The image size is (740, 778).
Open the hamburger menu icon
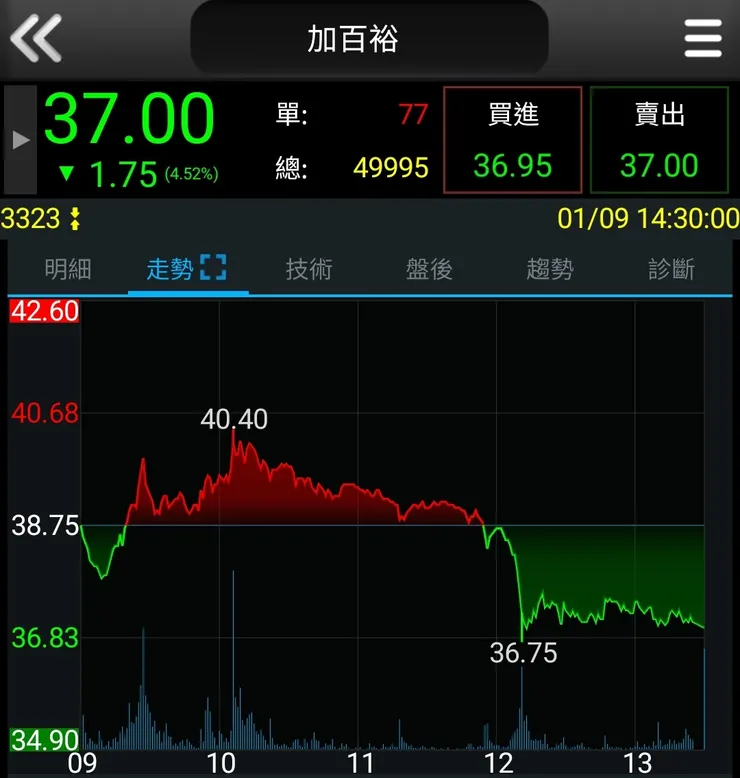pos(703,38)
